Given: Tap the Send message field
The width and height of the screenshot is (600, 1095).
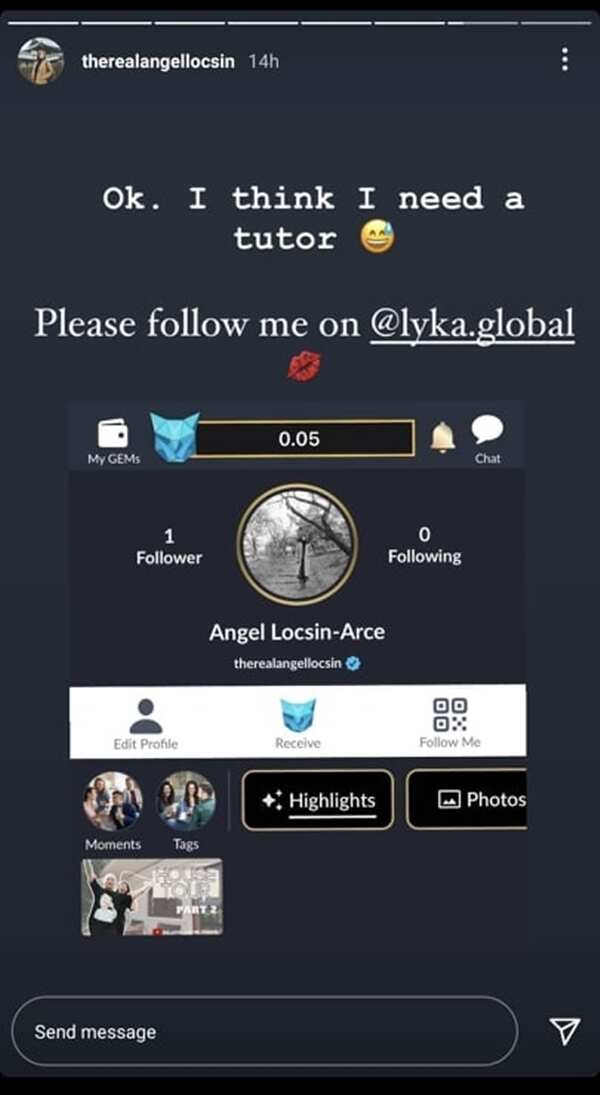Looking at the screenshot, I should tap(265, 1031).
